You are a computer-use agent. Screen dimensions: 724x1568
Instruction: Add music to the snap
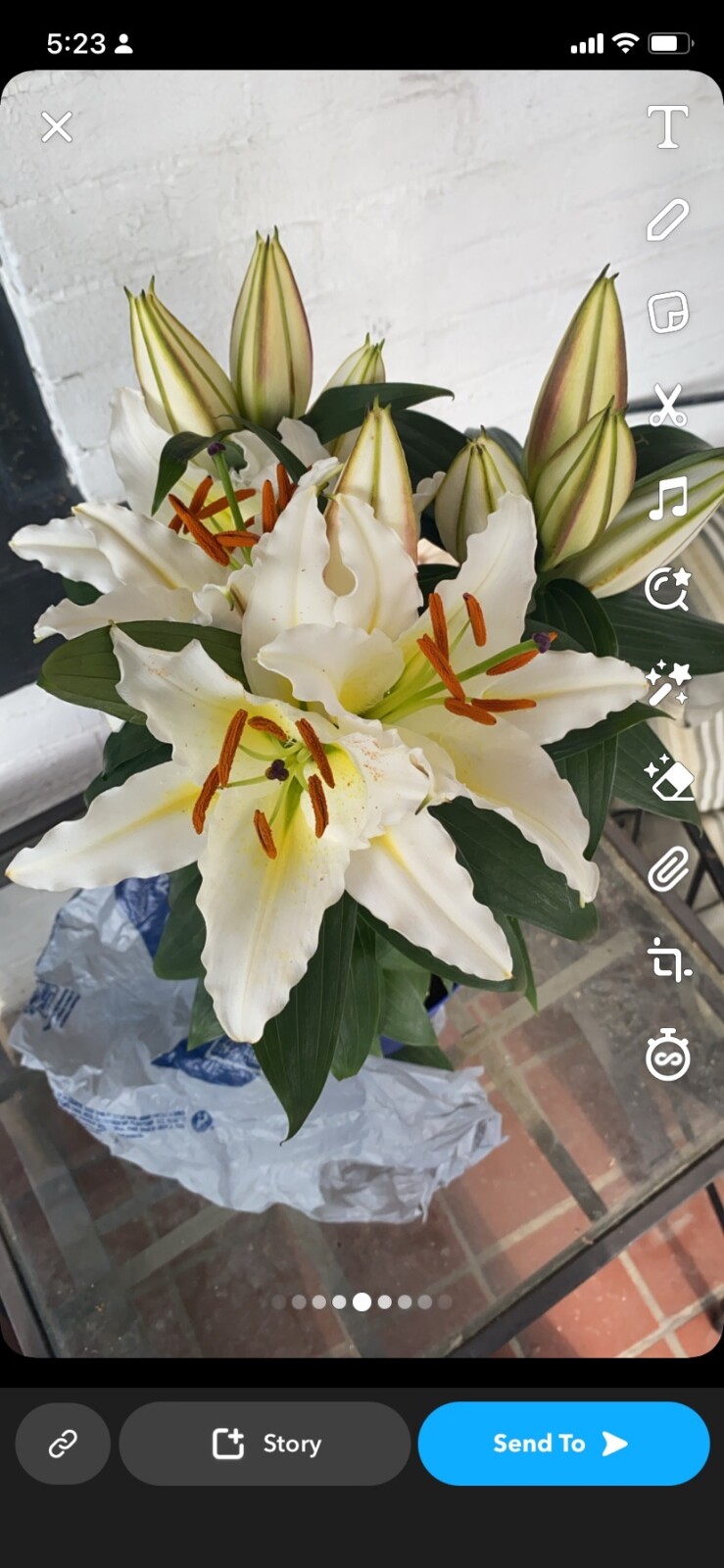point(668,499)
